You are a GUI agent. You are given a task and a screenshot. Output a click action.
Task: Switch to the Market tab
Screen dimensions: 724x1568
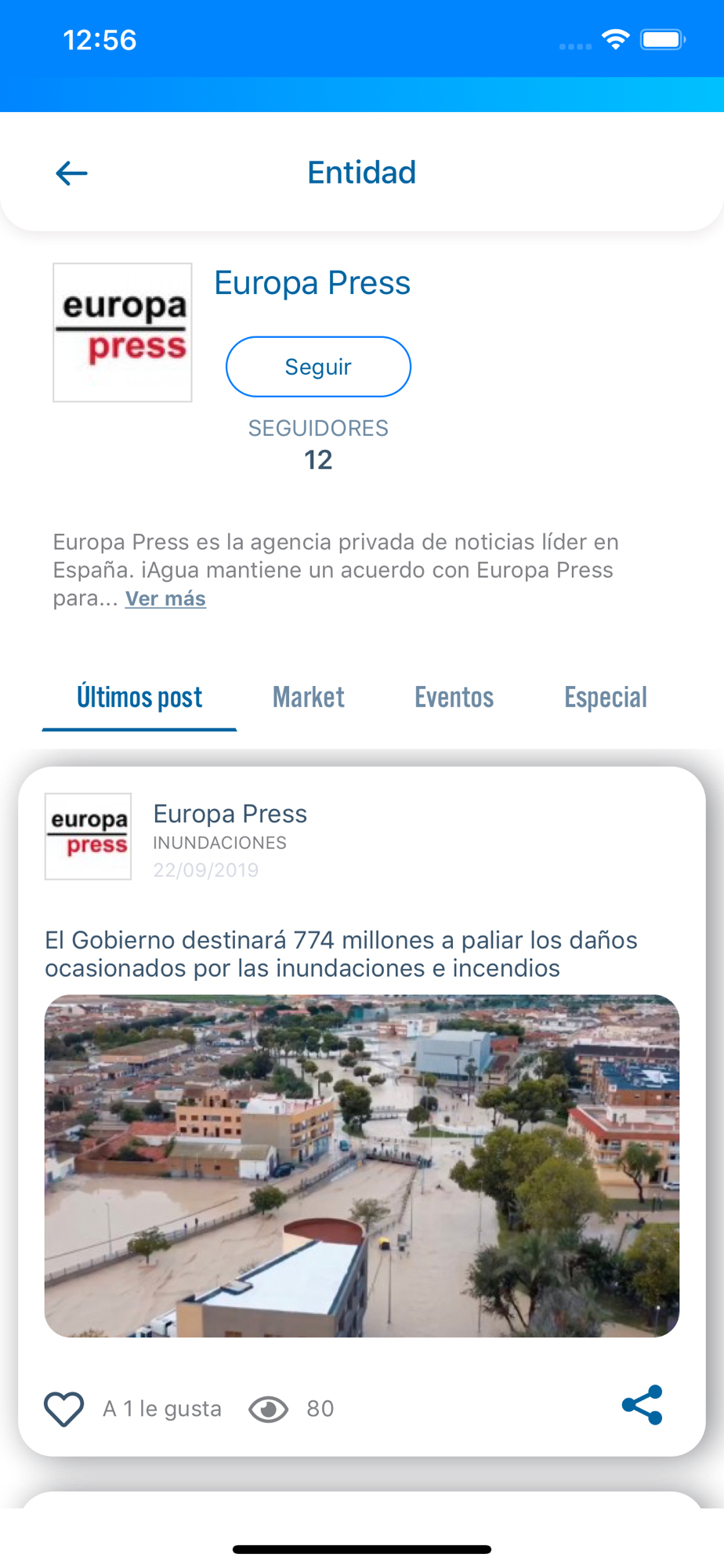point(309,697)
